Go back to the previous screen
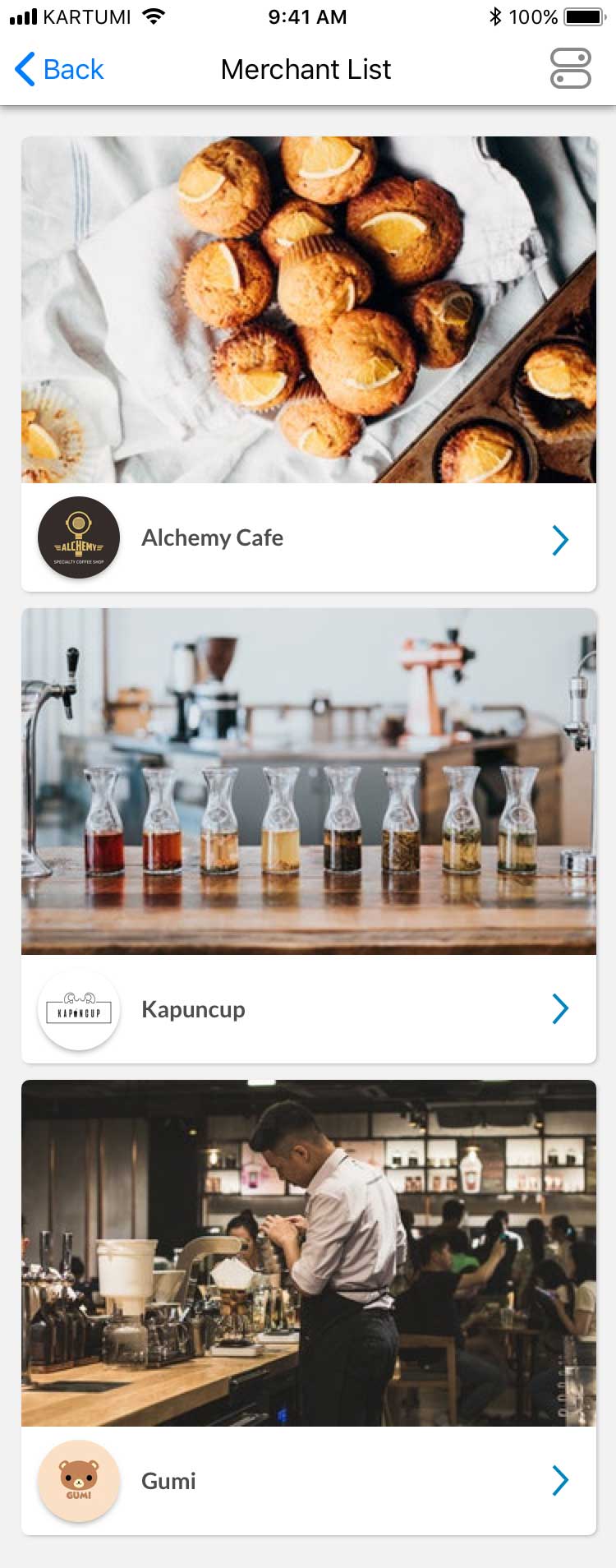616x1568 pixels. (59, 70)
